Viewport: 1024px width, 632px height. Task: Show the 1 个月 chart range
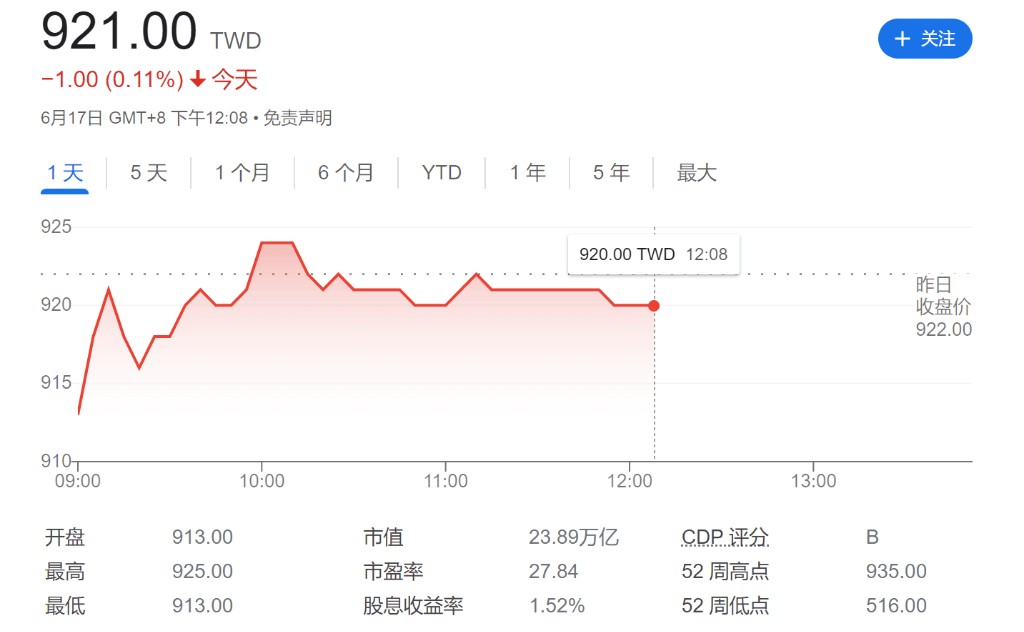[x=242, y=173]
